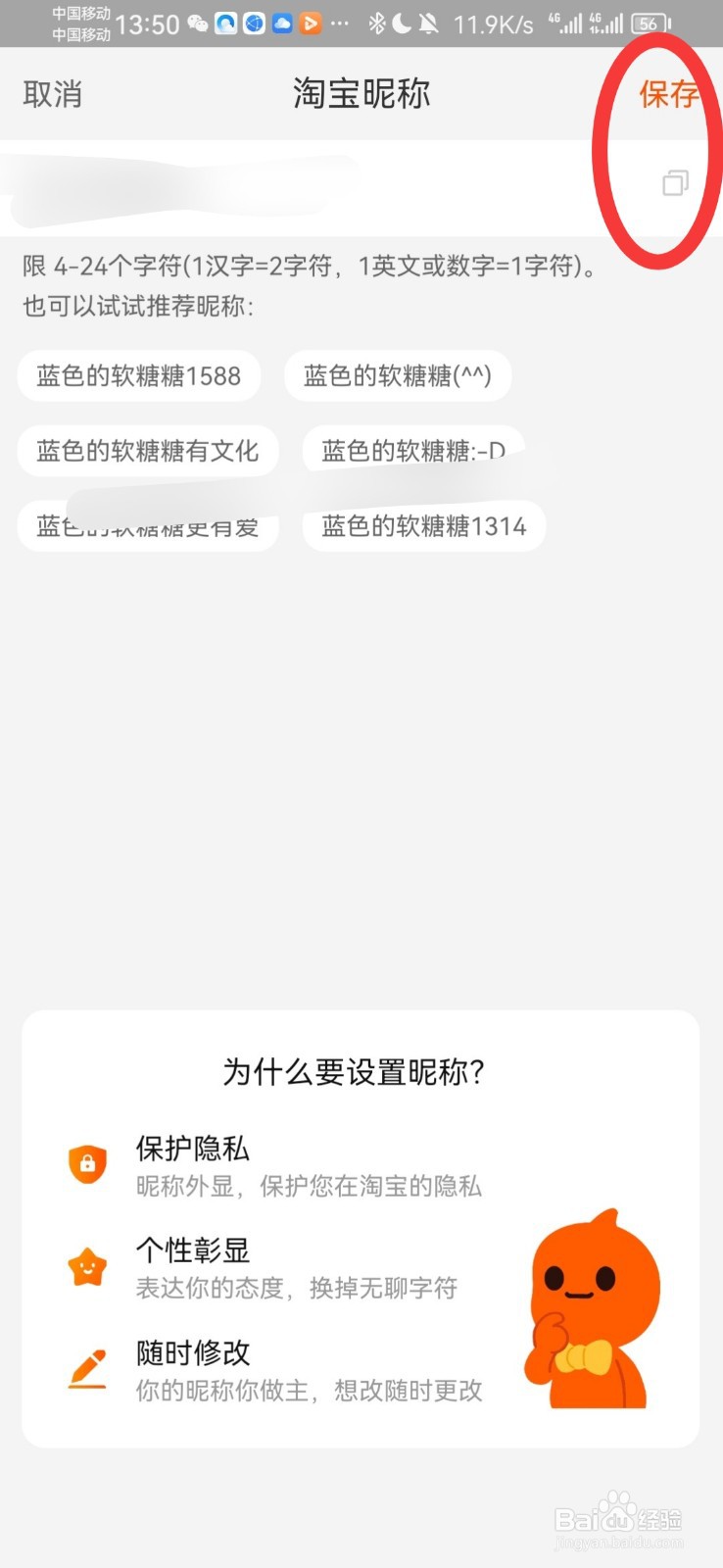Click the shield icon next to 保护隐私
The height and width of the screenshot is (1568, 723).
coord(86,1166)
